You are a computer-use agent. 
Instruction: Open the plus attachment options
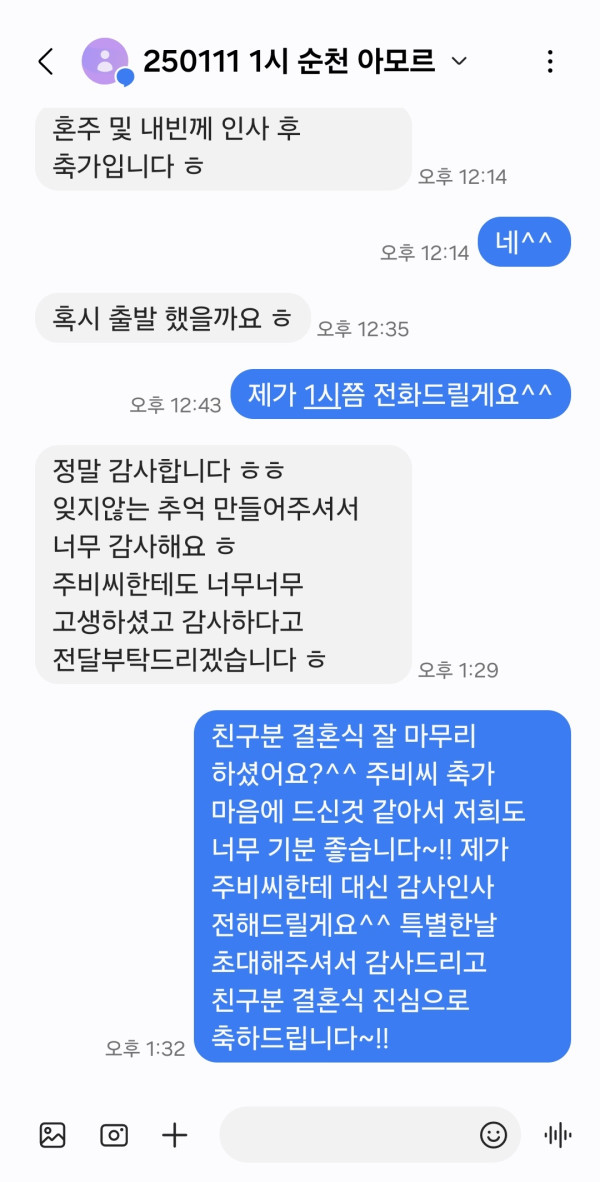click(175, 1134)
